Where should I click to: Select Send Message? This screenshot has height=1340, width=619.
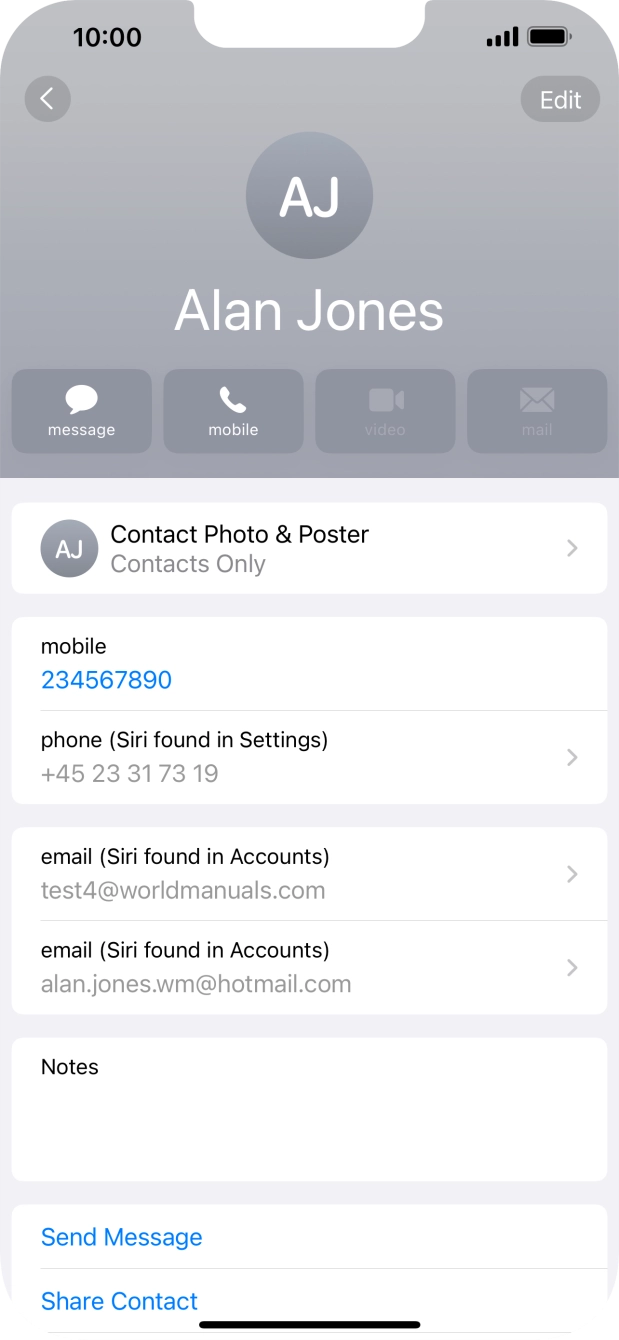point(122,1237)
